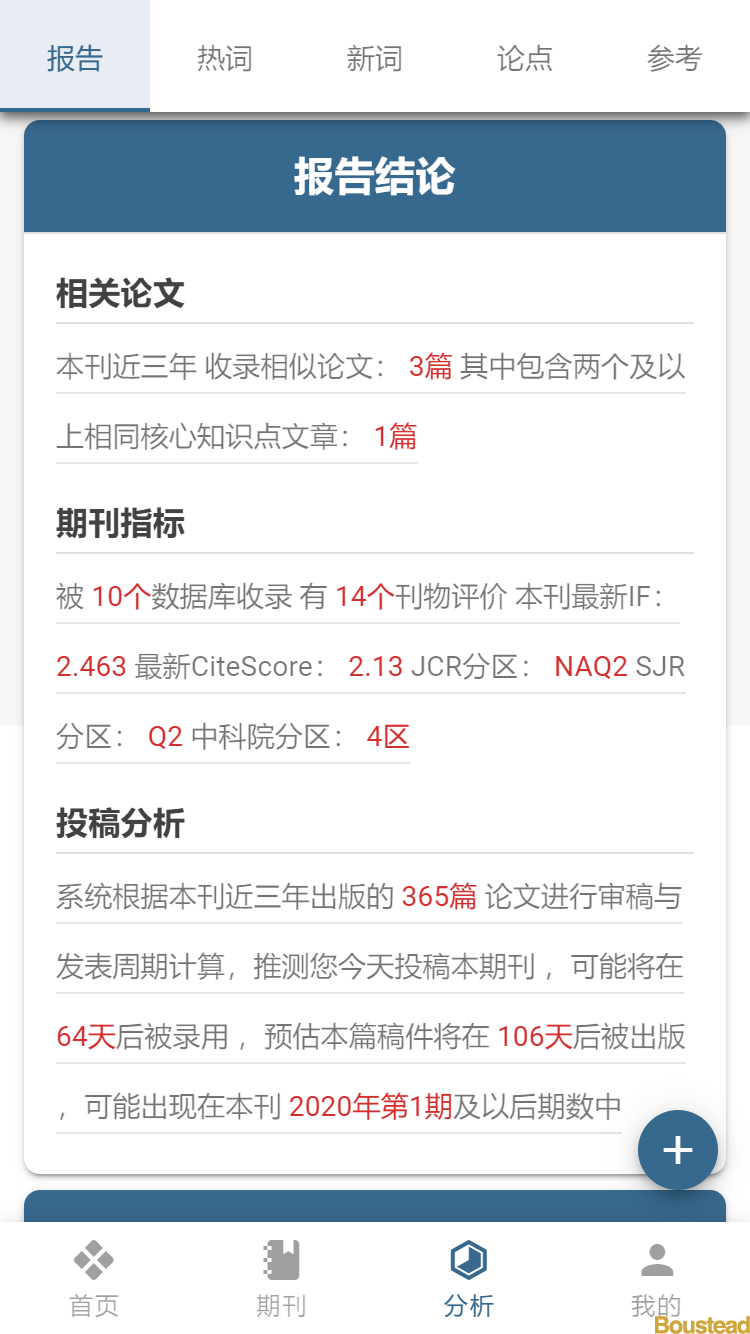Go to 我的 profile page

pyautogui.click(x=656, y=1278)
